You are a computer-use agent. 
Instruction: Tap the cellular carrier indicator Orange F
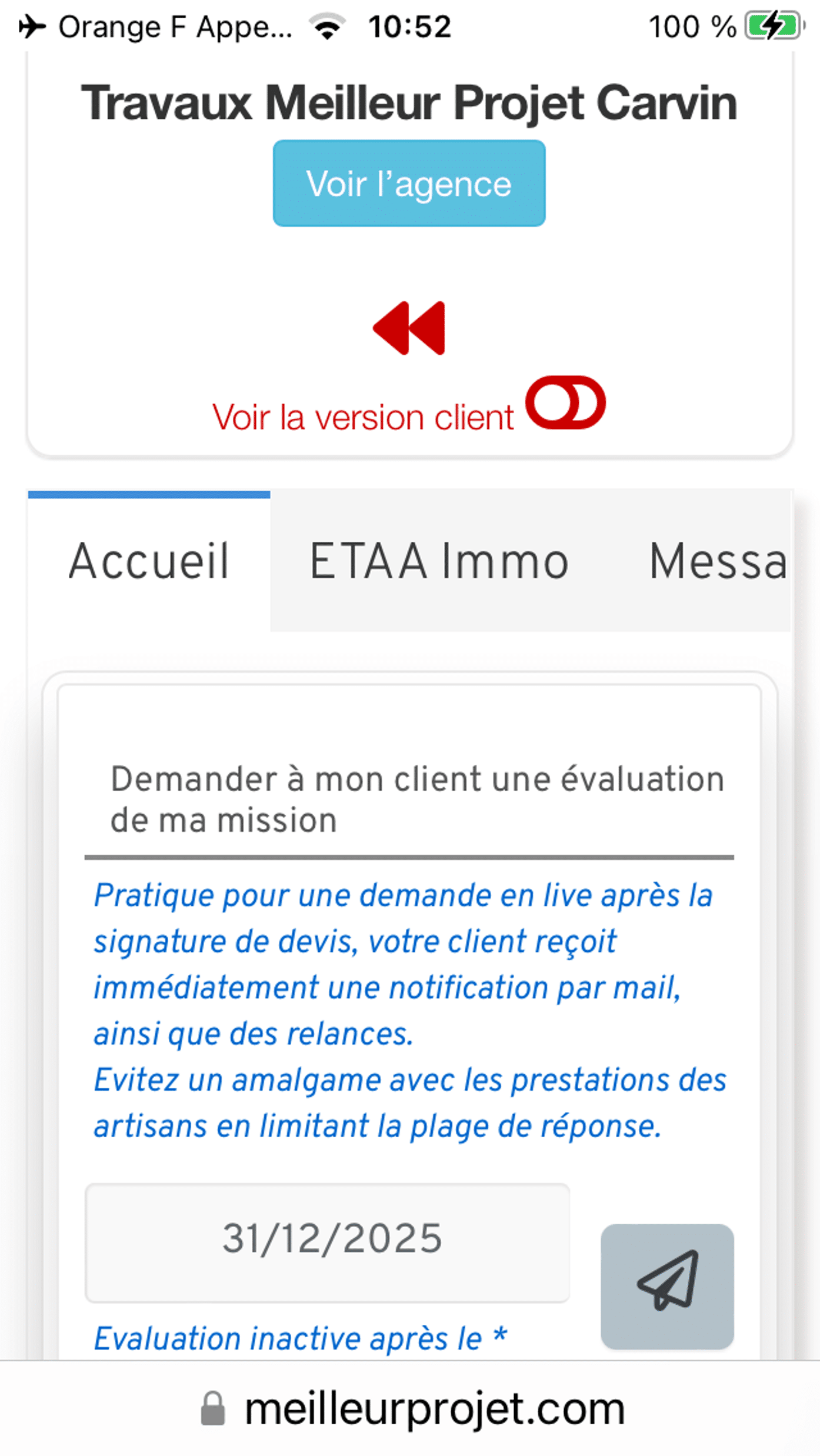tap(174, 26)
